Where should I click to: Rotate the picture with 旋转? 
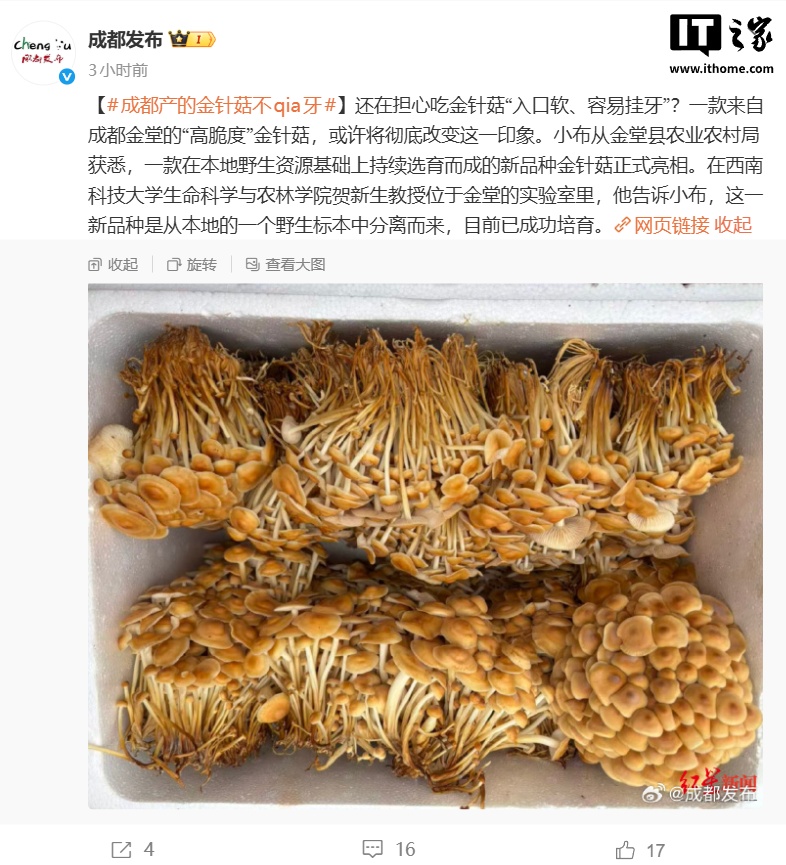point(191,264)
